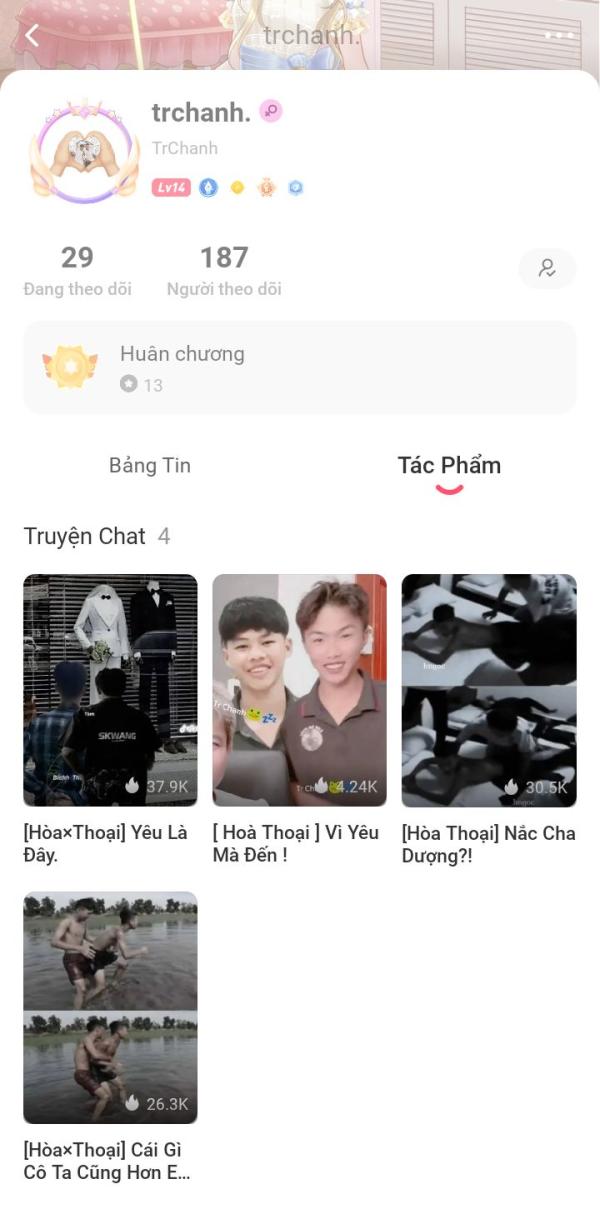
Task: Tap the follow status button
Action: pyautogui.click(x=547, y=268)
